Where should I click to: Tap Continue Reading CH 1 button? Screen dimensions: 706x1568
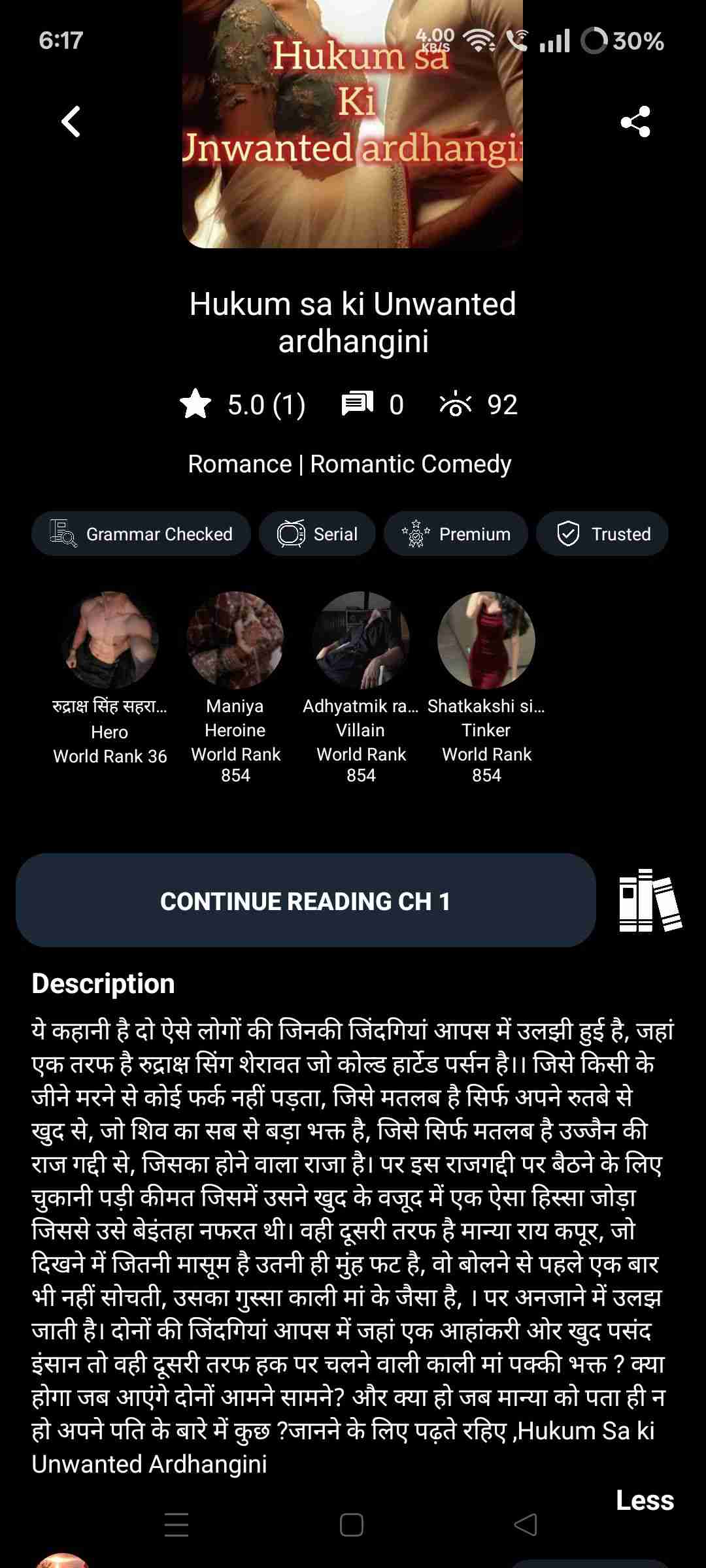[x=305, y=901]
